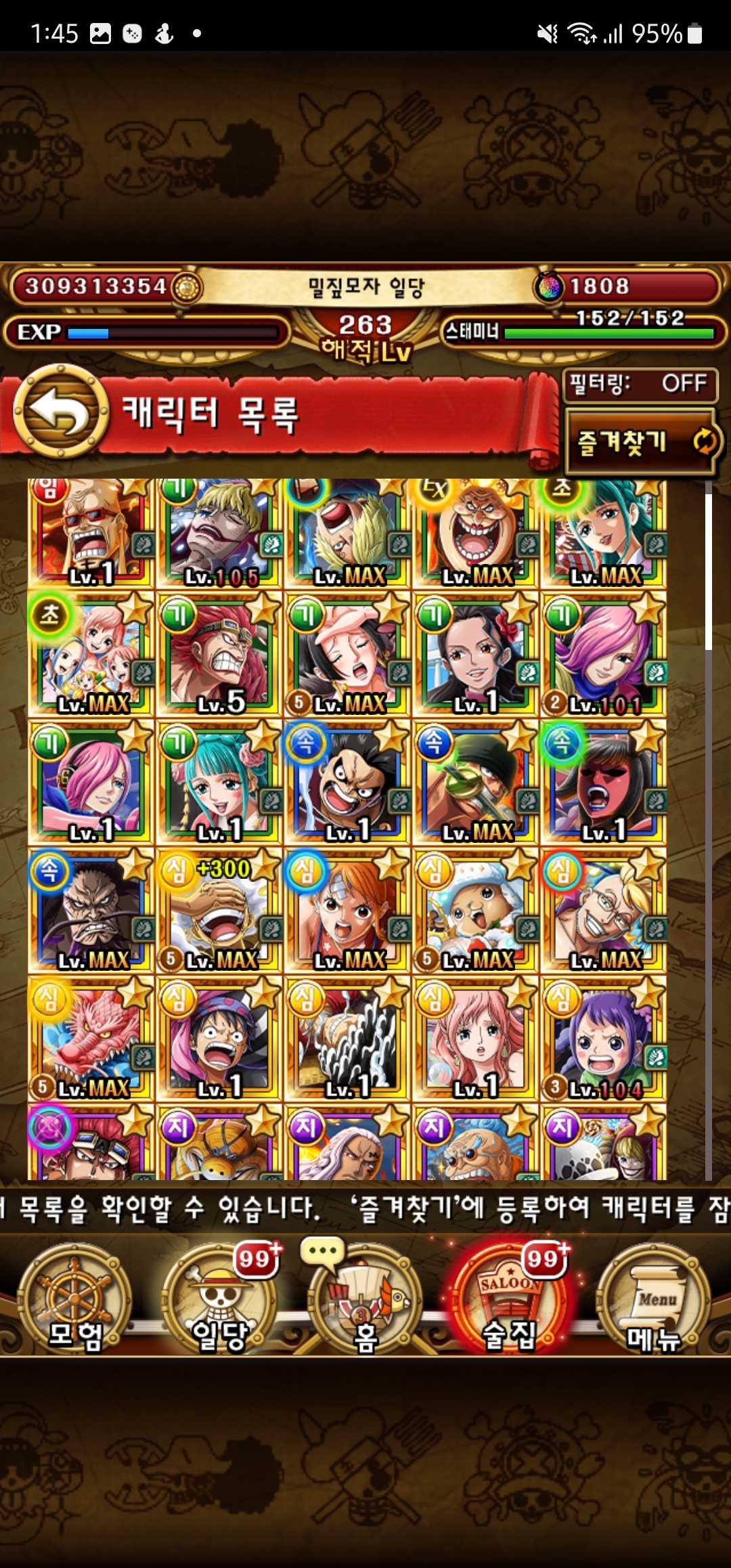Go to the 홈 tab
Image resolution: width=731 pixels, height=1568 pixels.
click(363, 1299)
